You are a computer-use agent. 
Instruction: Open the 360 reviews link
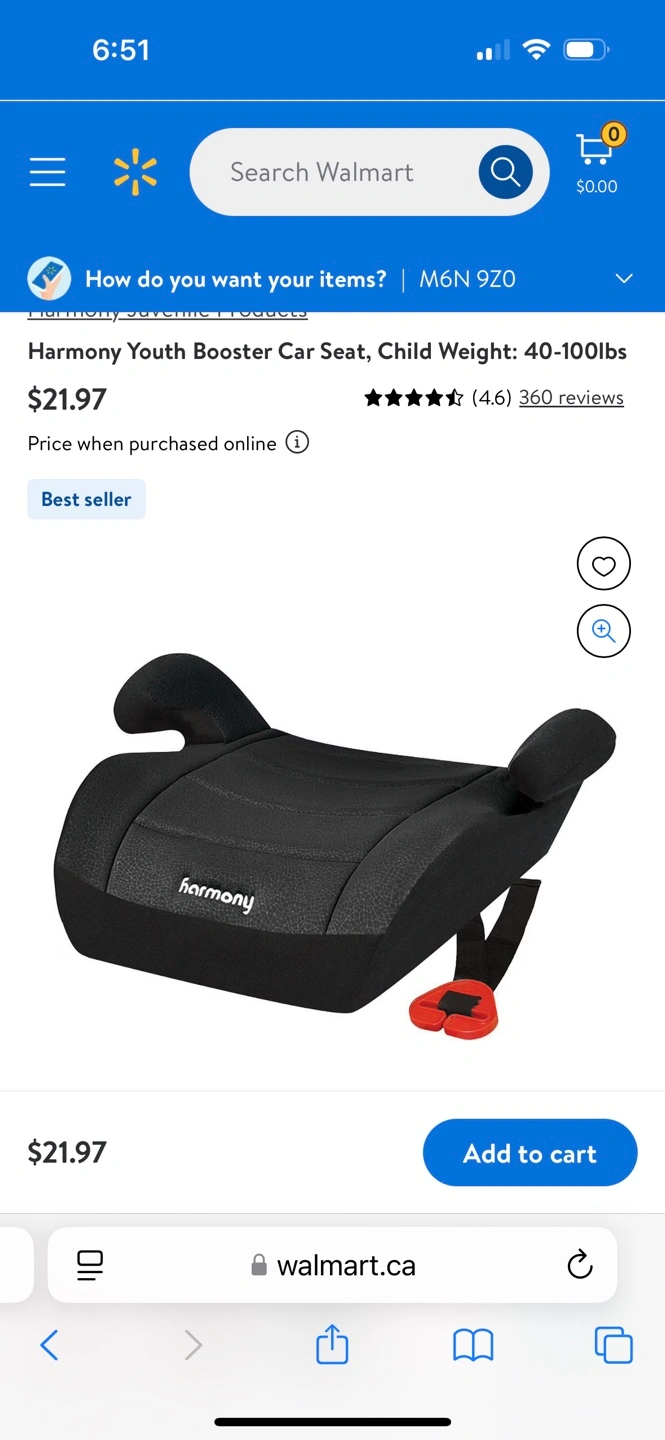click(571, 398)
